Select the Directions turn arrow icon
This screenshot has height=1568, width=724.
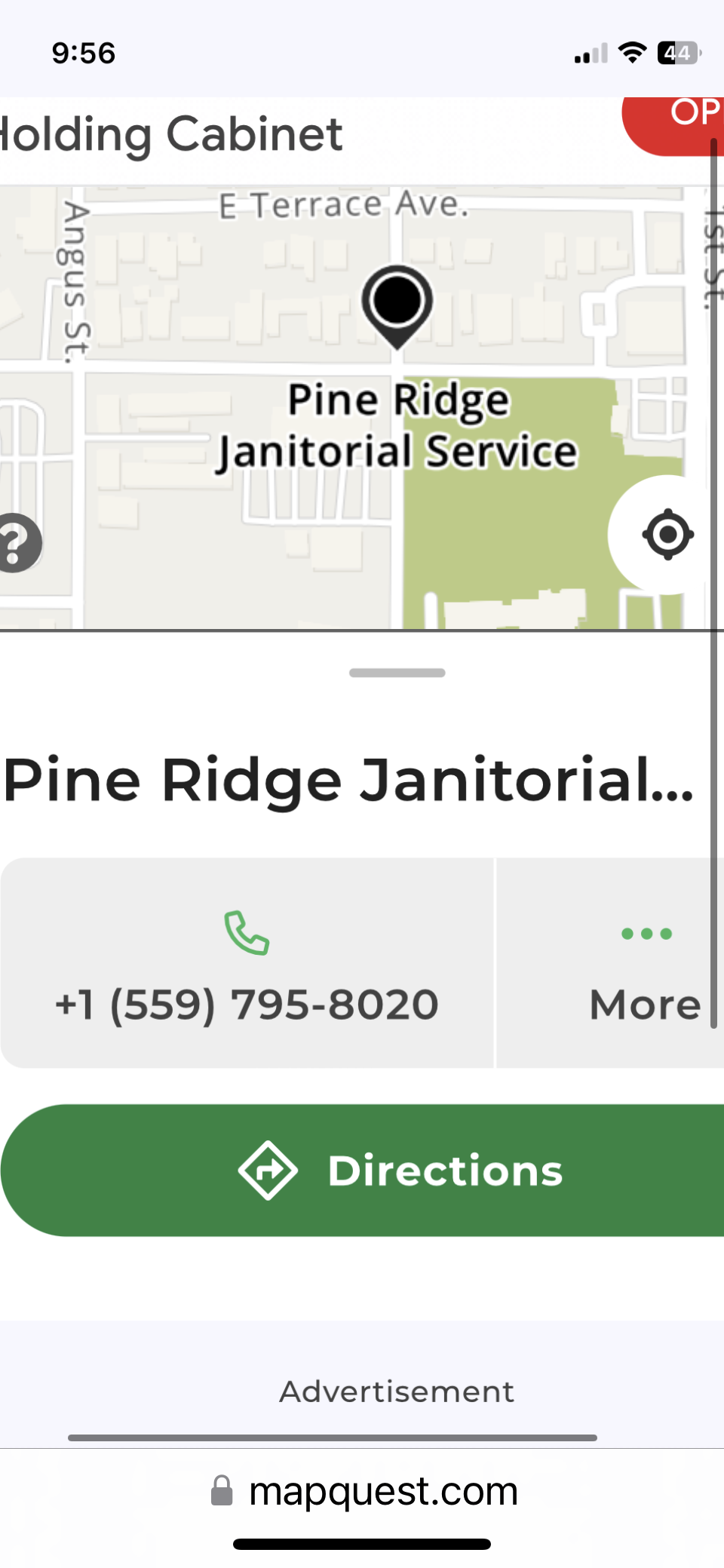[269, 1170]
